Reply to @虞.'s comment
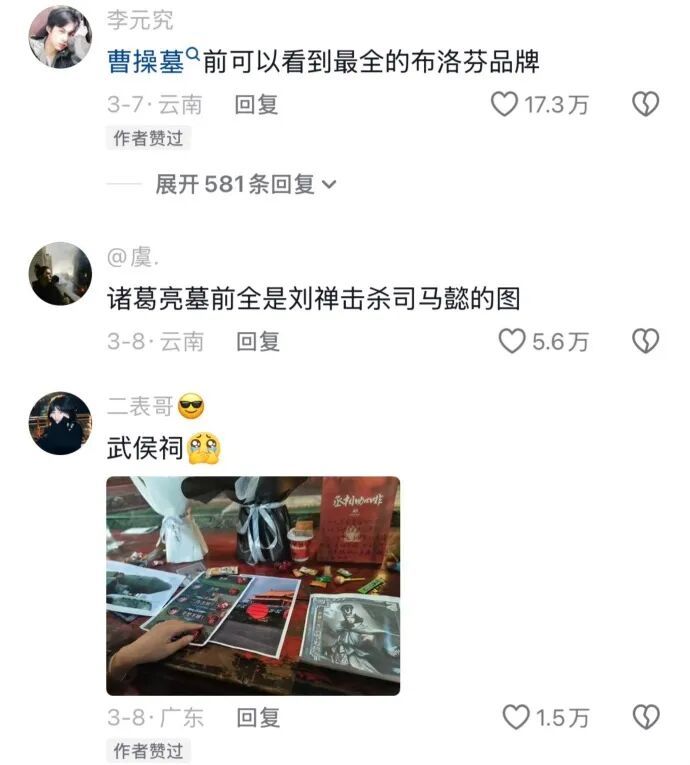The width and height of the screenshot is (690, 765). [x=257, y=341]
